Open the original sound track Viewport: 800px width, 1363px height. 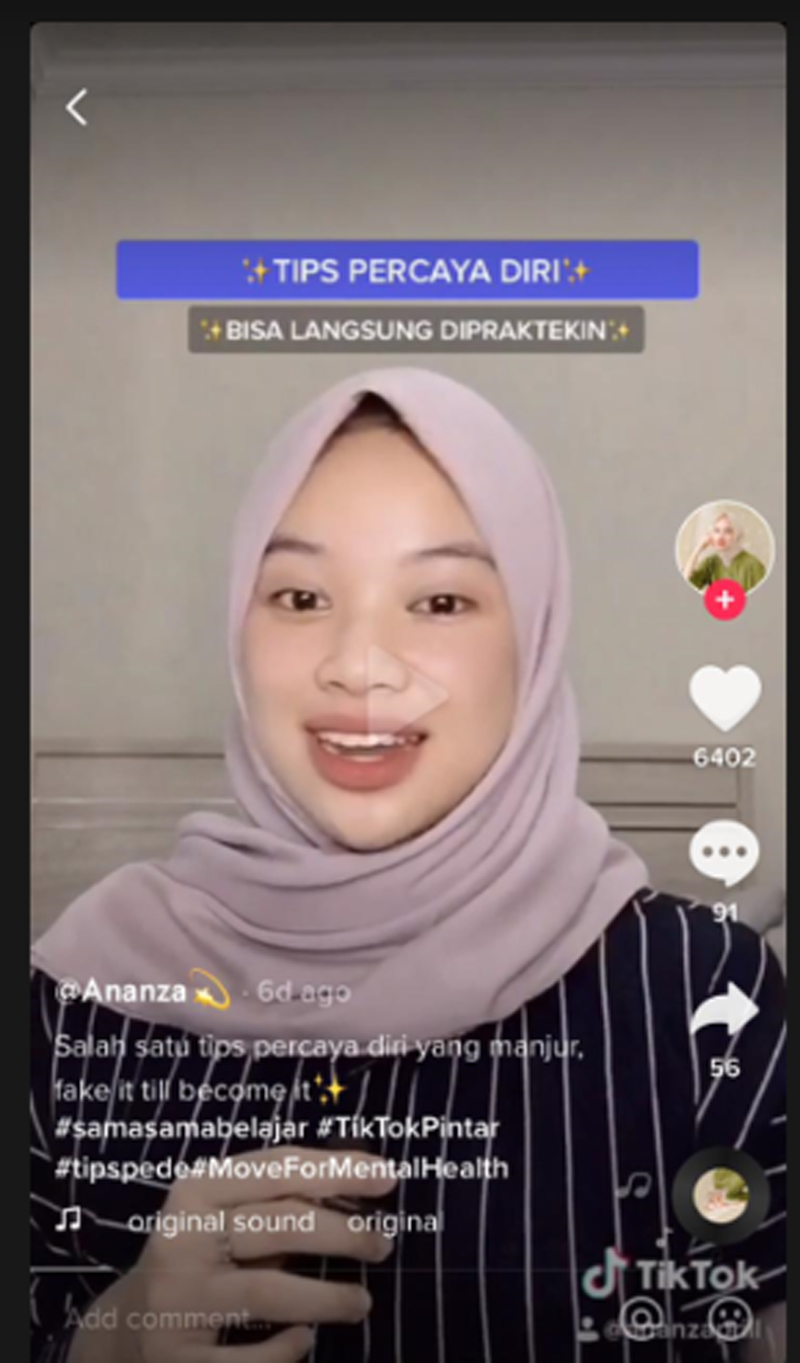tap(220, 1221)
